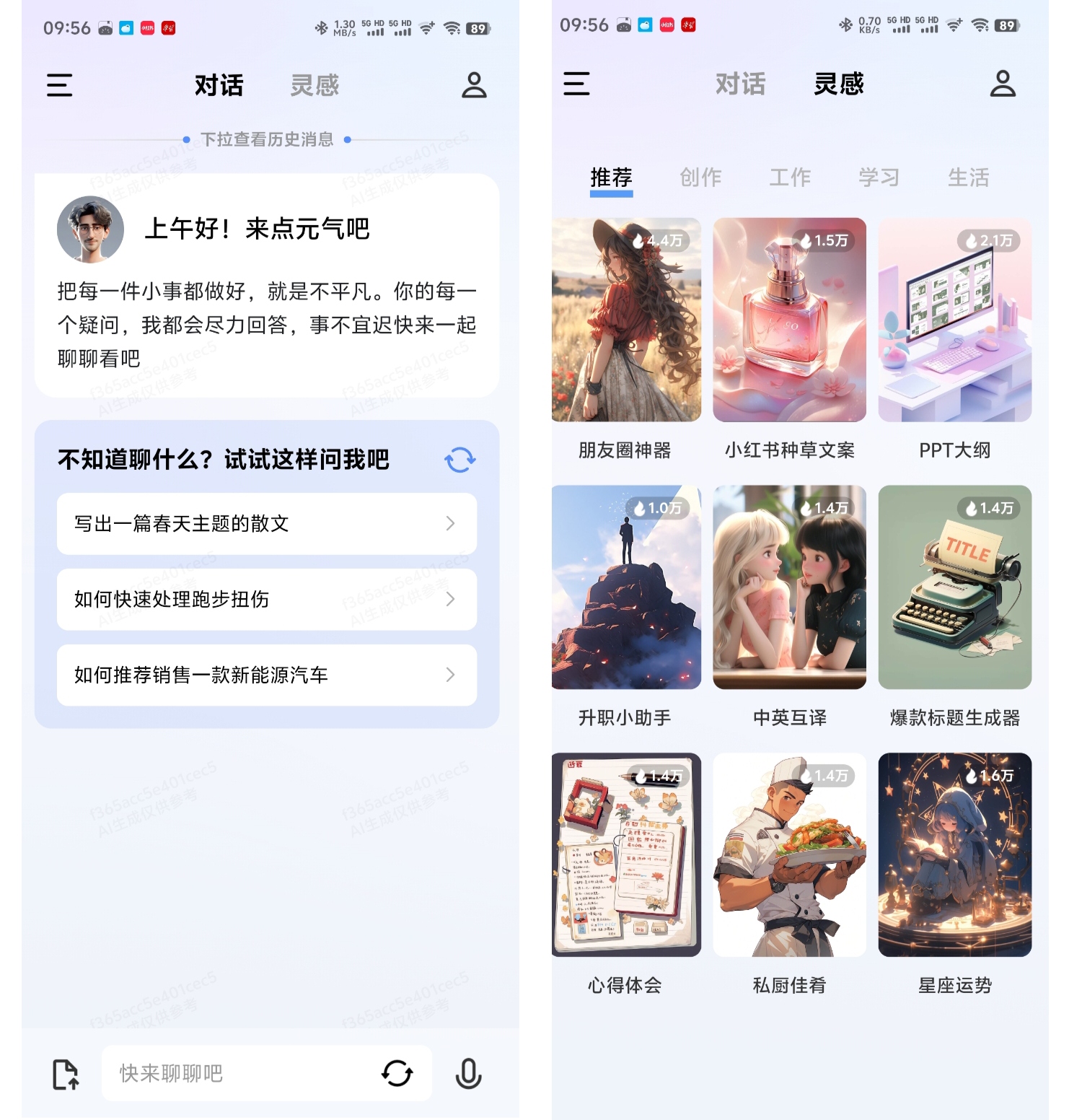Tap the refresh icon inside the input box

tap(397, 1074)
